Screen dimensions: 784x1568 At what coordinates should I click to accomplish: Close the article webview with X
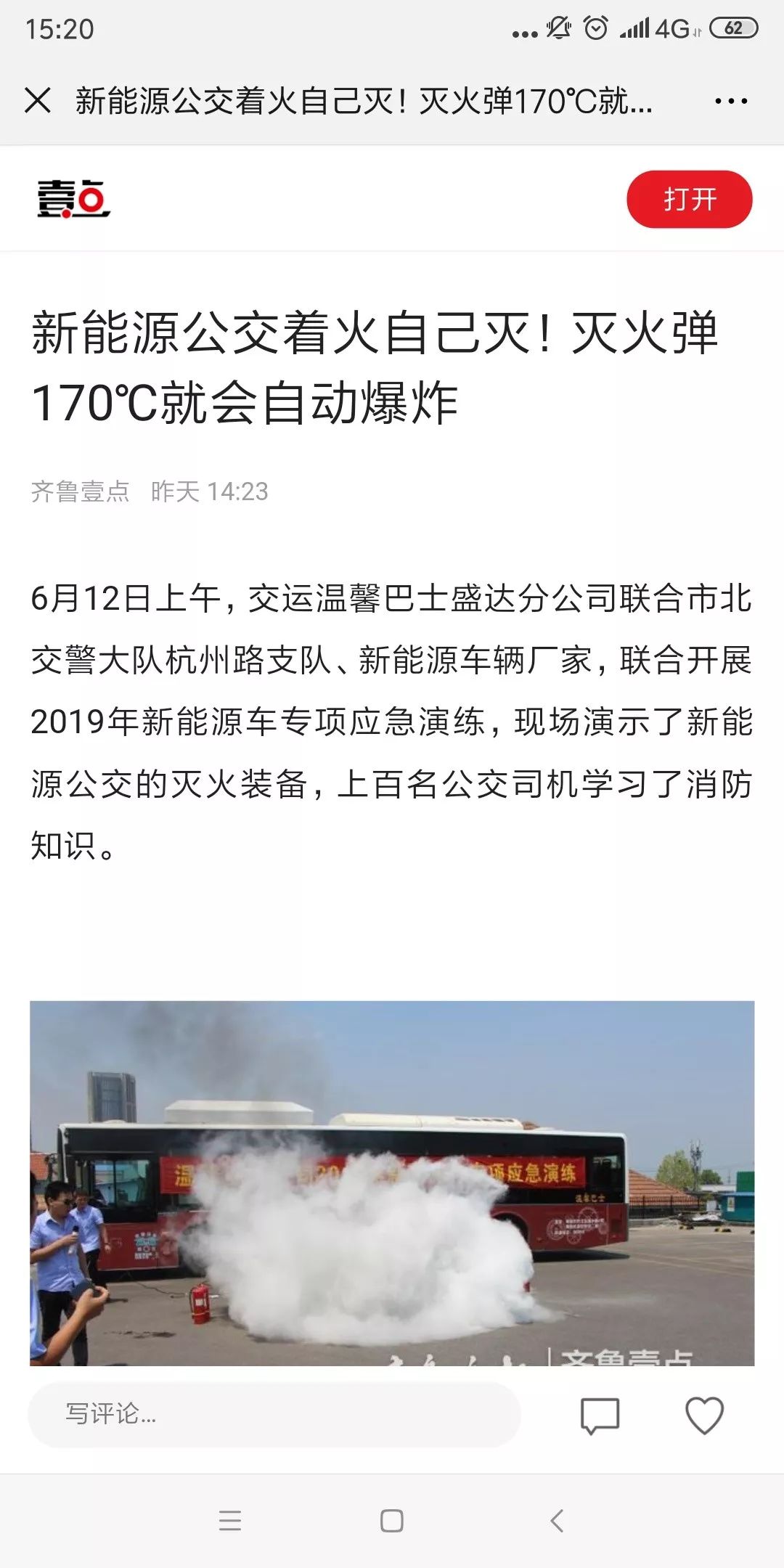click(38, 100)
